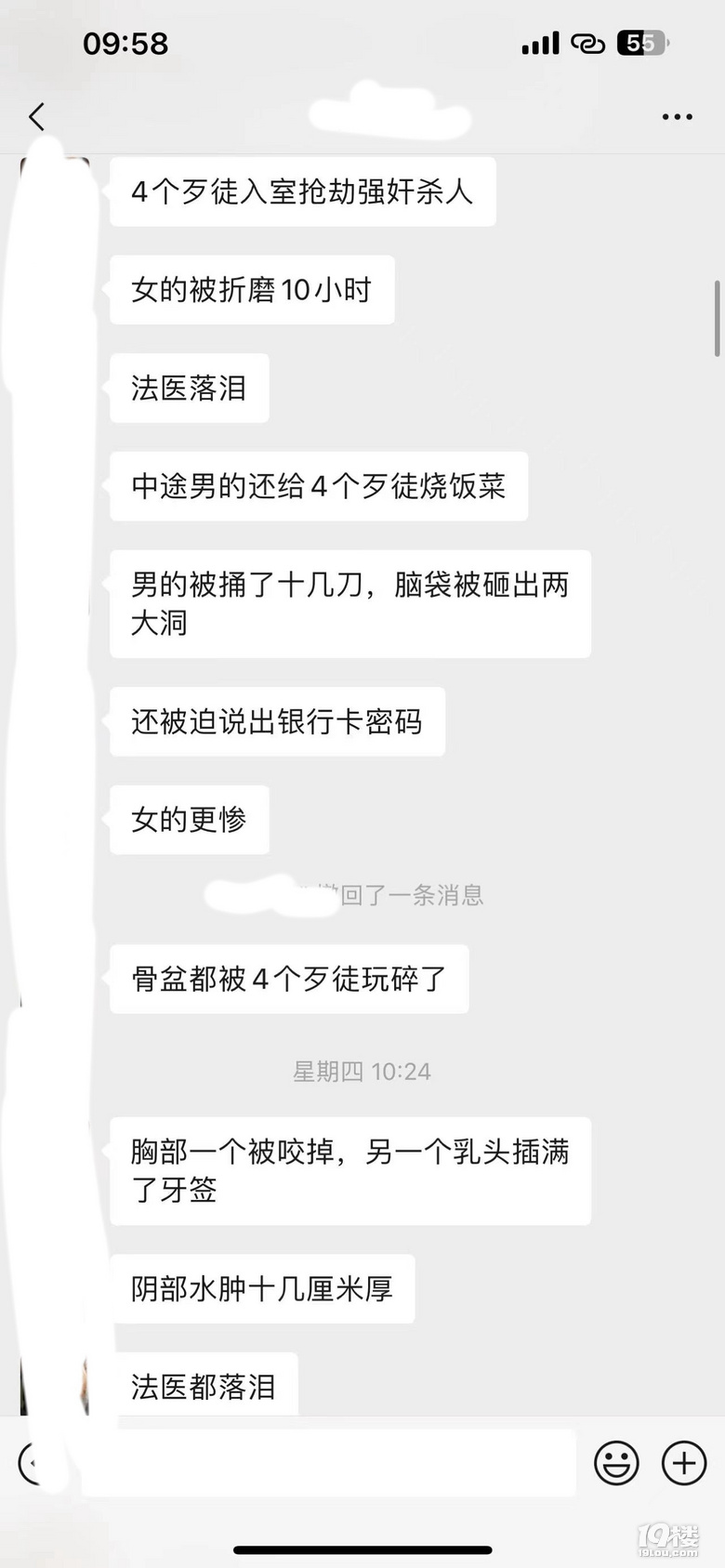Tap the plus icon for more attachments
This screenshot has height=1568, width=725.
(684, 1464)
